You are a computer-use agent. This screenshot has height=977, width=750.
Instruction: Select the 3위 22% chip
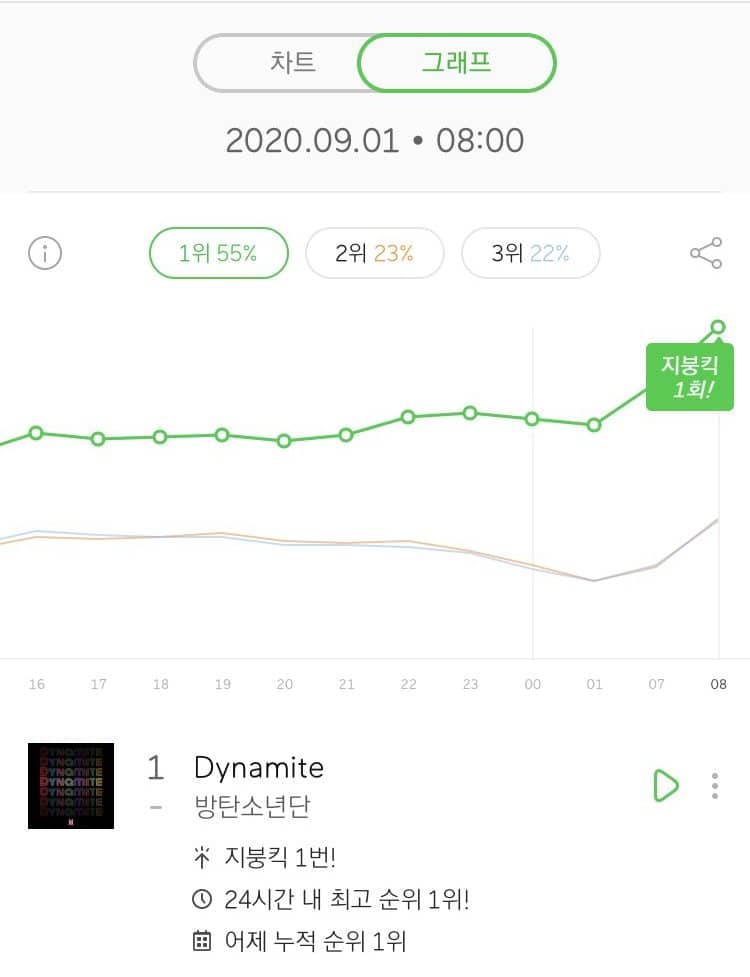click(x=530, y=253)
